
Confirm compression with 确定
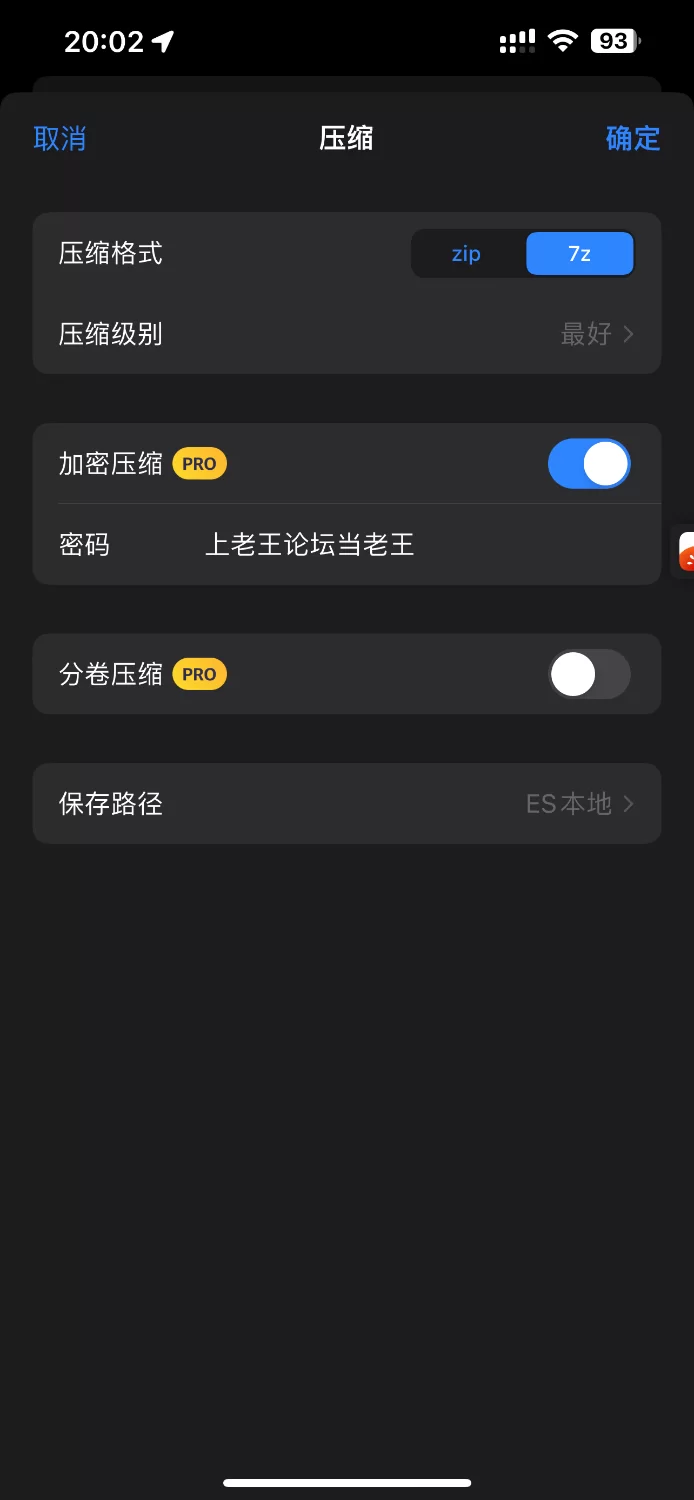(x=633, y=138)
